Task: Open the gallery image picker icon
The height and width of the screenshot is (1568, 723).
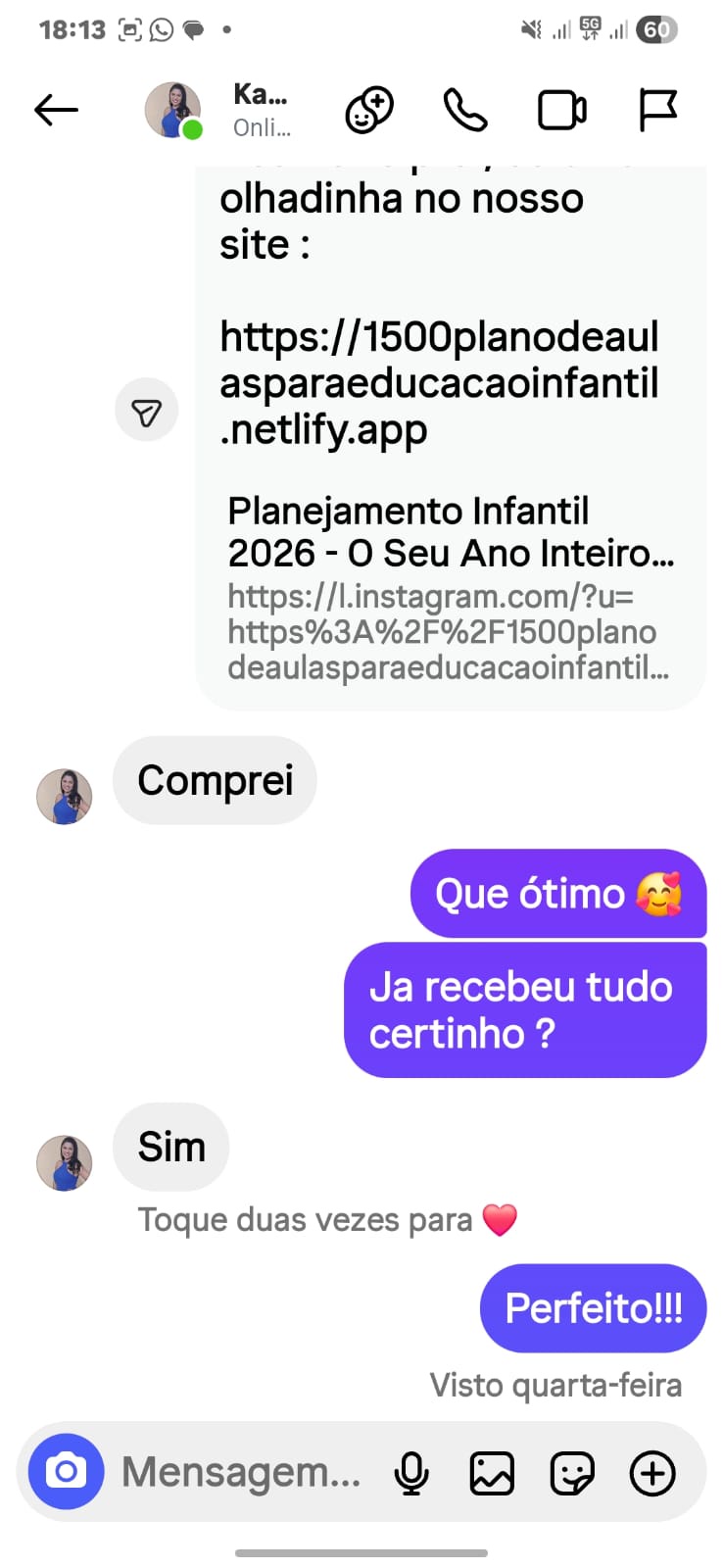Action: coord(492,1471)
